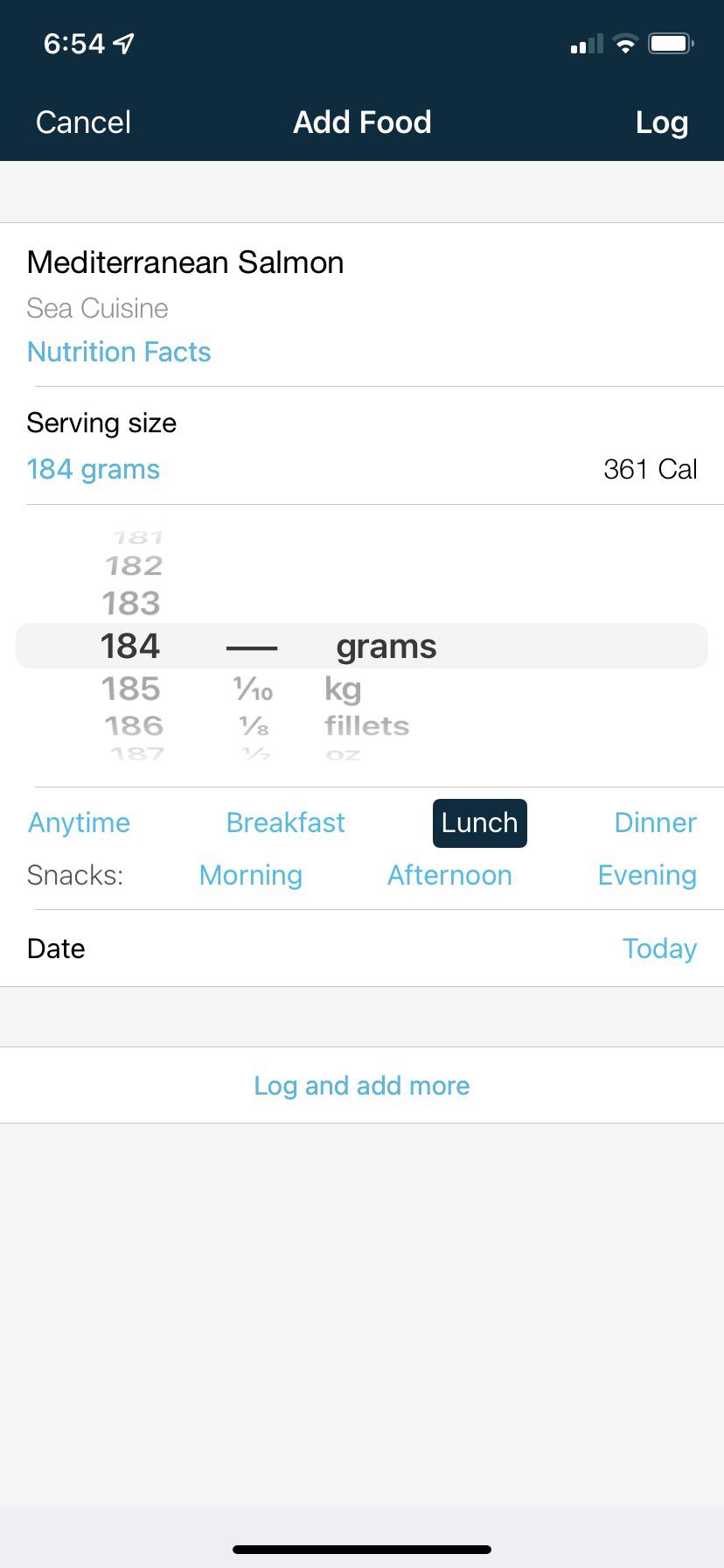Viewport: 724px width, 1568px height.
Task: Choose the Morning snack option
Action: tap(251, 875)
